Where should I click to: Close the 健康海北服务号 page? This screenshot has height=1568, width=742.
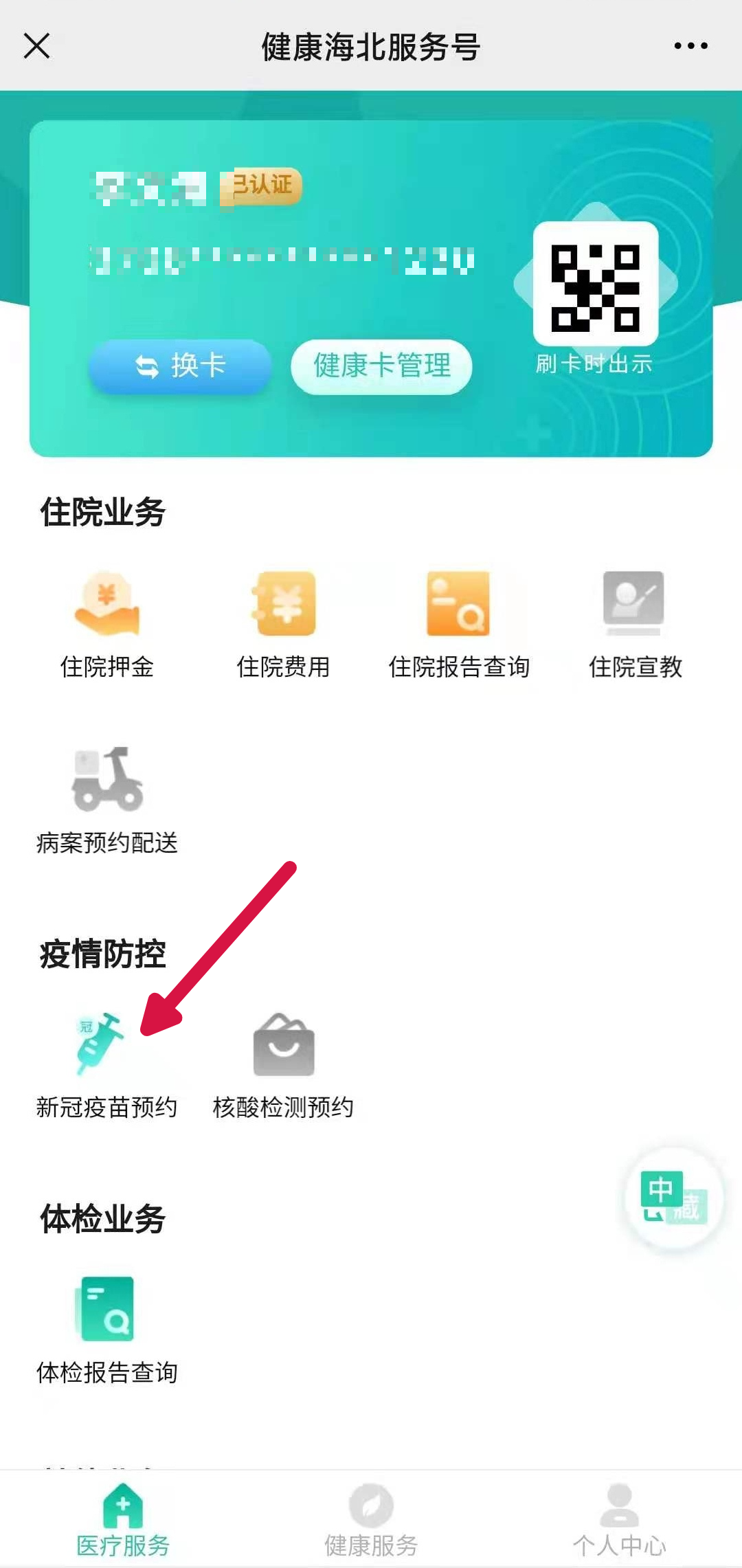pyautogui.click(x=37, y=46)
